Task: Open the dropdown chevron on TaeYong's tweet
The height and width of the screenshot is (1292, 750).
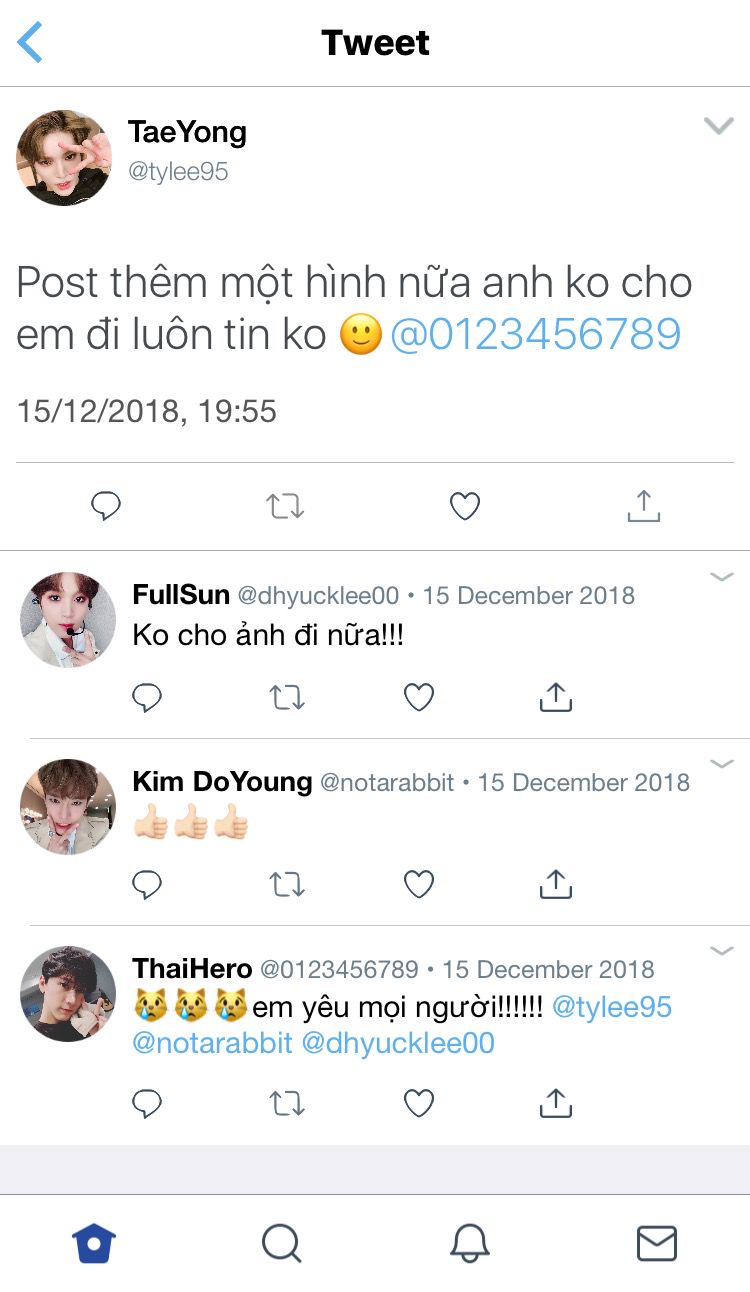Action: pyautogui.click(x=719, y=126)
